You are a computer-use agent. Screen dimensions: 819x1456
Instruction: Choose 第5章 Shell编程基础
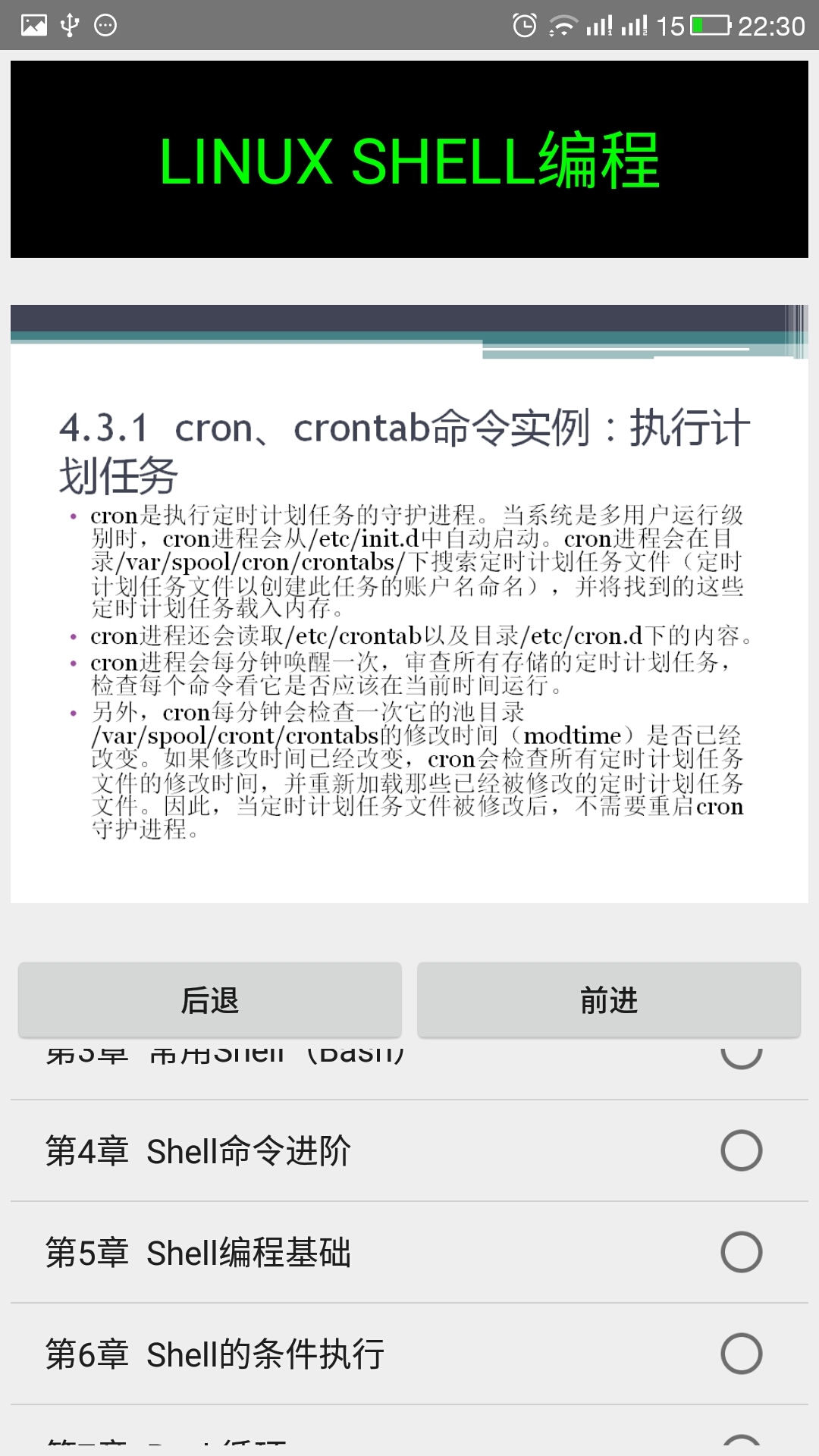pos(409,1252)
